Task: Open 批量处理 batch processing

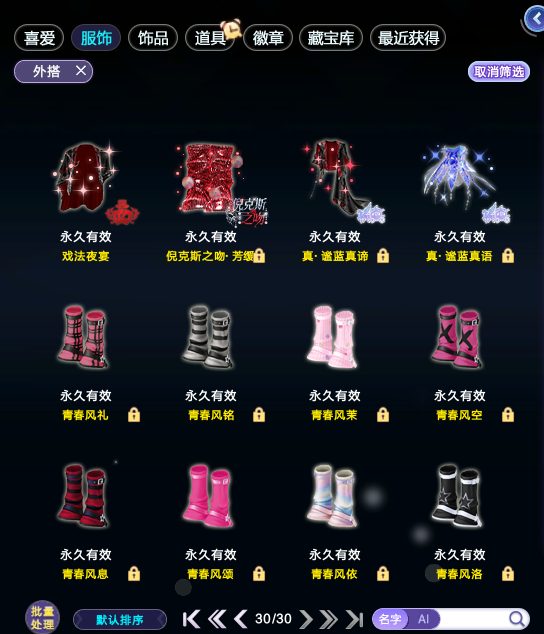Action: coord(42,617)
